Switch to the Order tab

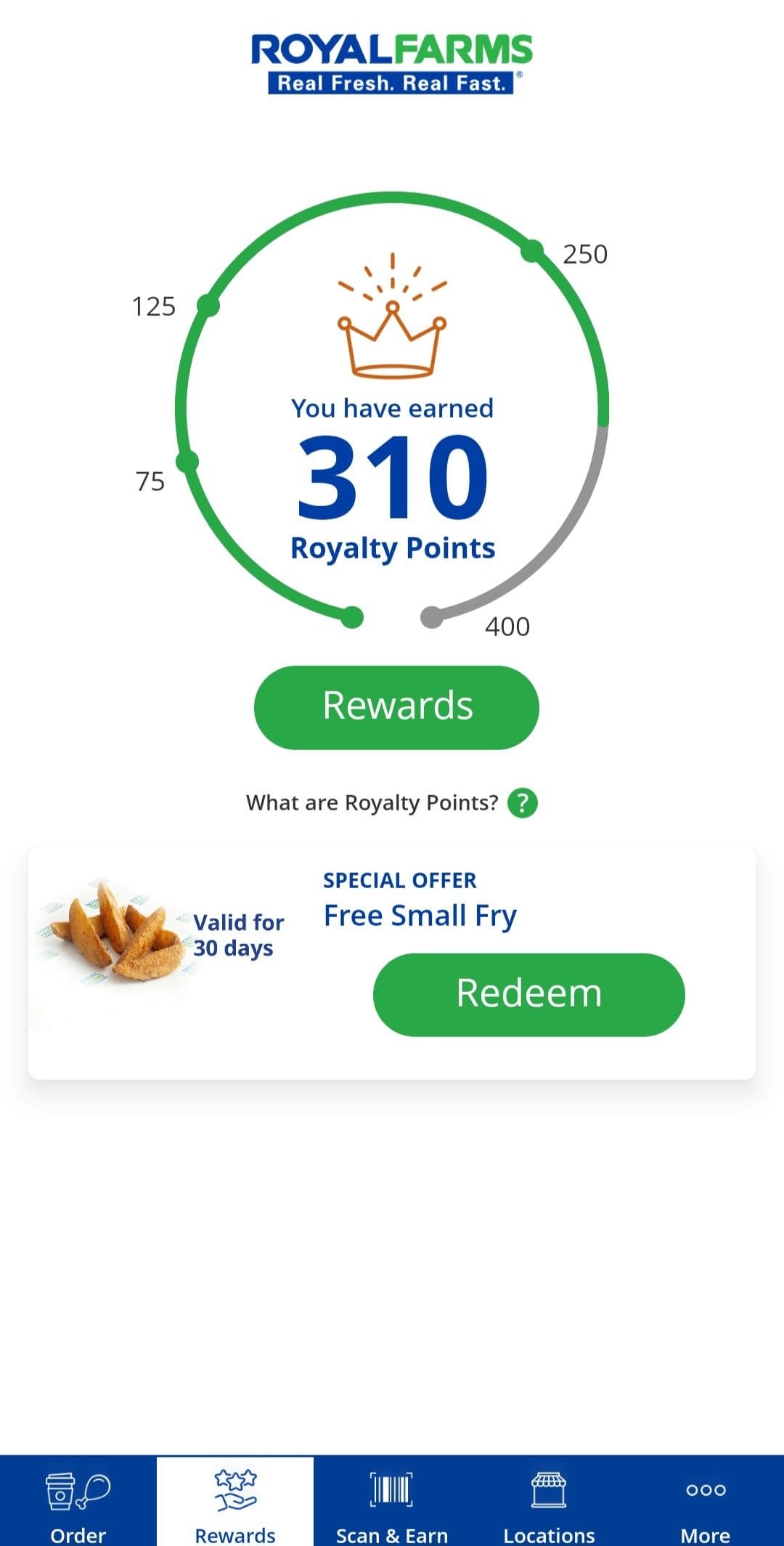pyautogui.click(x=78, y=1502)
